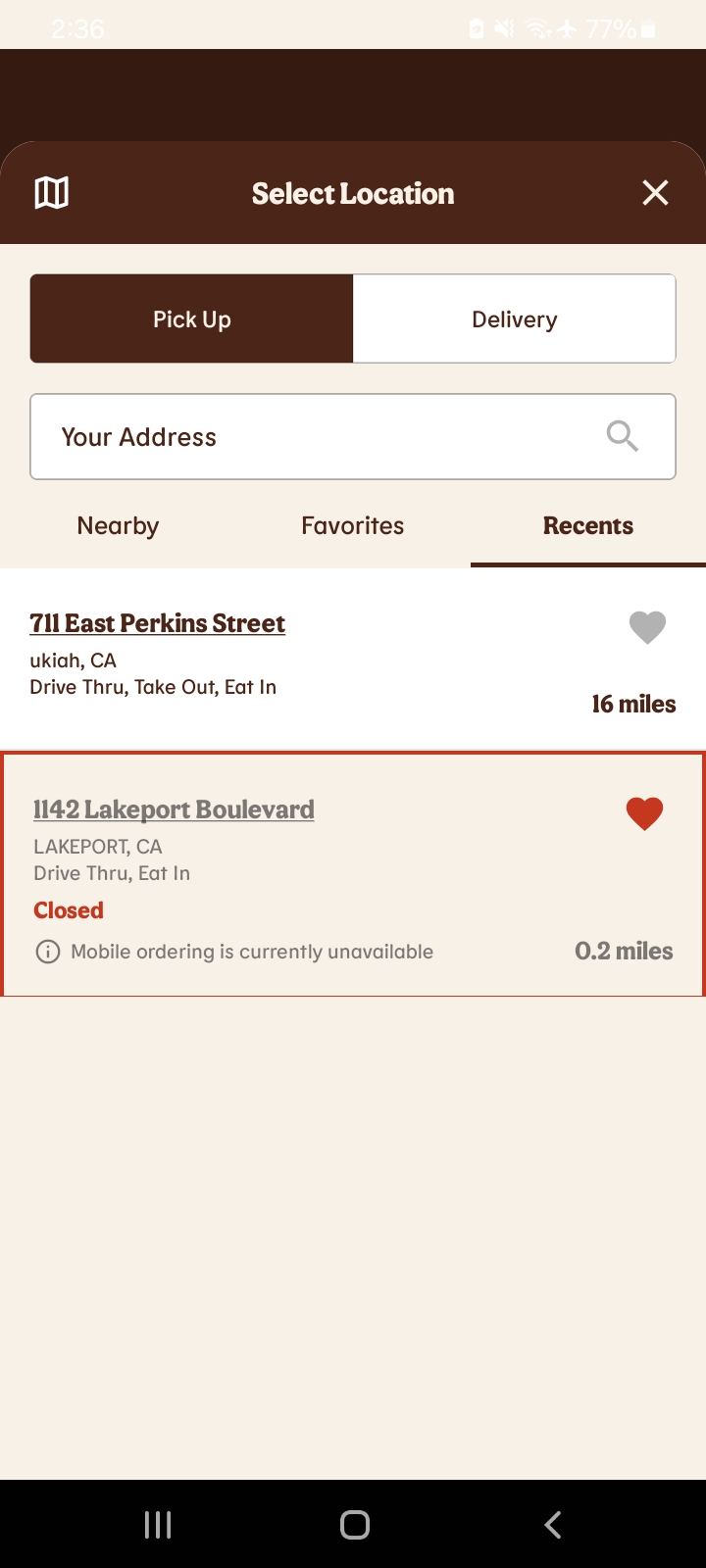Switch to the Nearby tab
Screen dimensions: 706x1568
118,526
